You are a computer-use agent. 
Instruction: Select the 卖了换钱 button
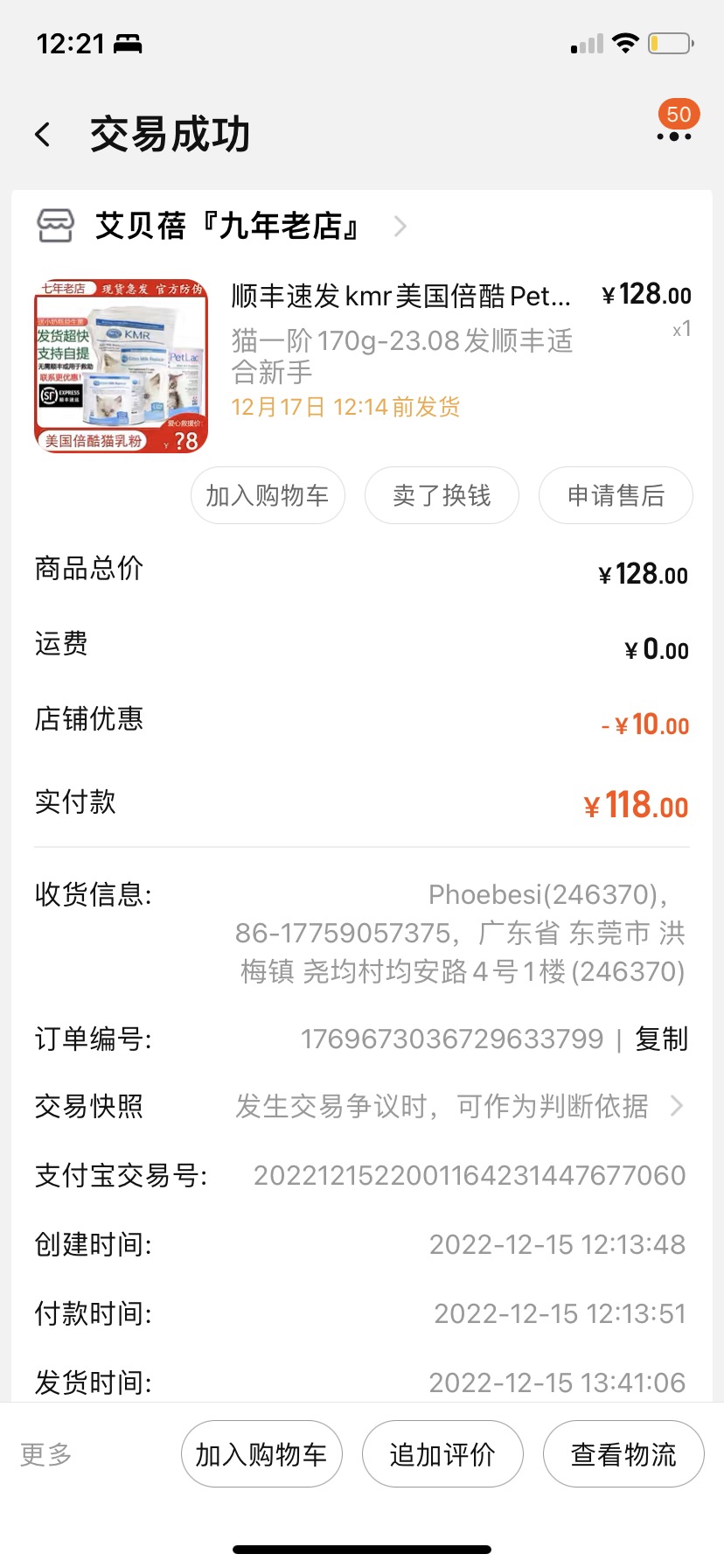click(x=442, y=496)
